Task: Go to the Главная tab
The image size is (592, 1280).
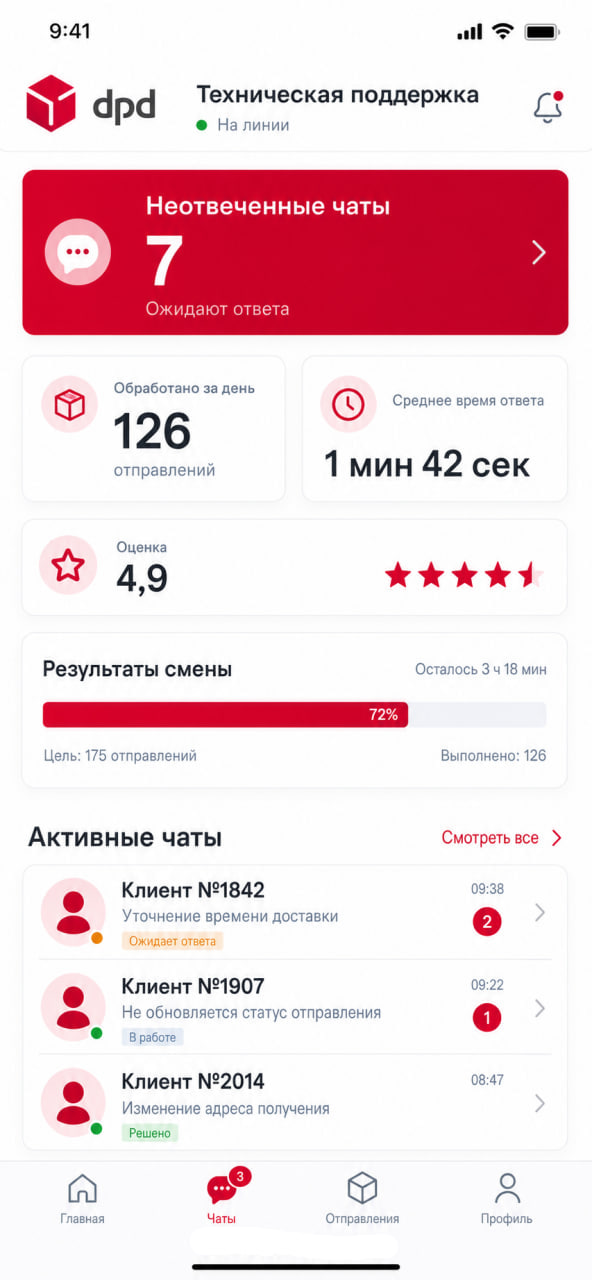Action: click(82, 1199)
